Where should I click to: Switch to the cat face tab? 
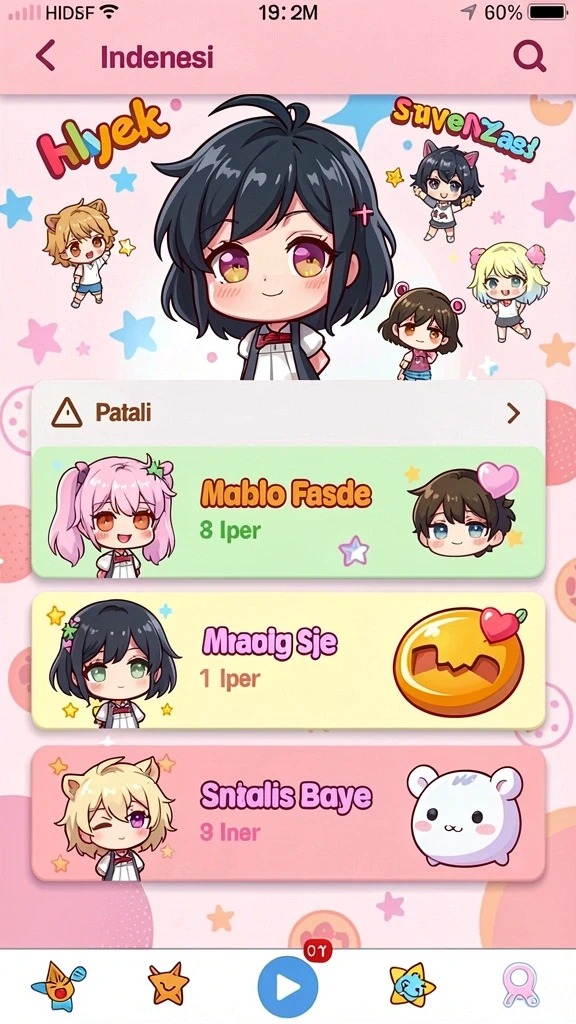tap(57, 985)
